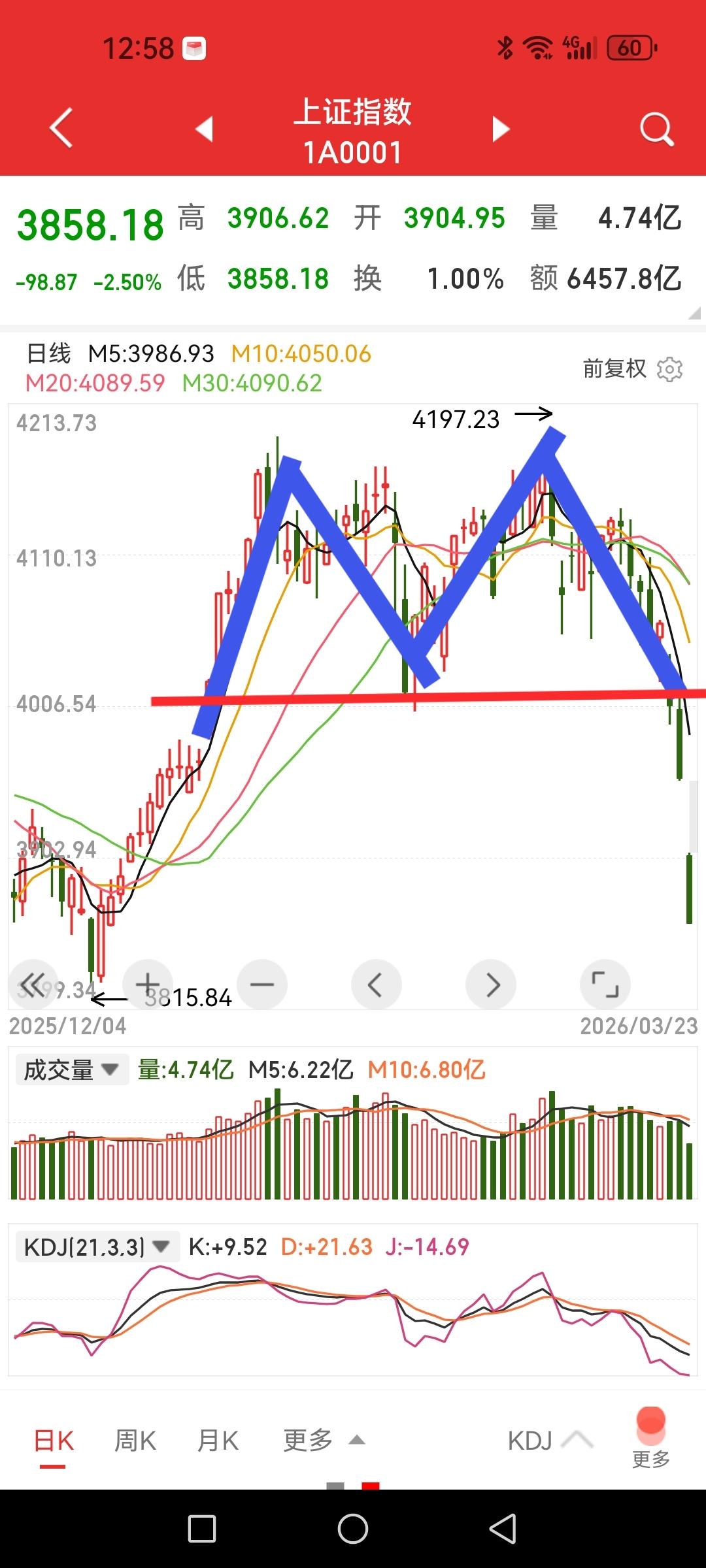Enter fullscreen chart with the expand icon
706x1568 pixels.
point(605,985)
